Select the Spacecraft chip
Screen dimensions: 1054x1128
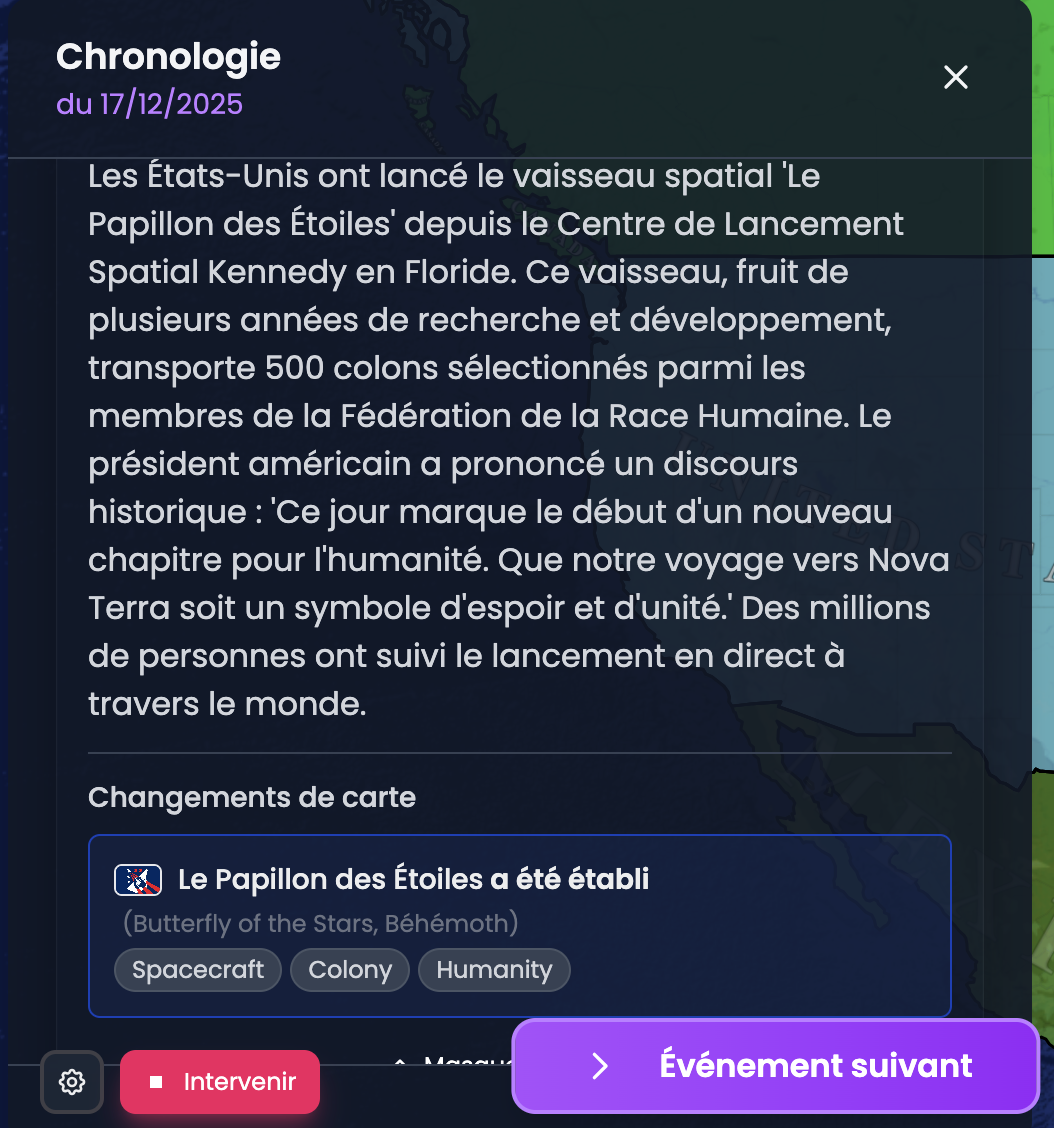(x=198, y=970)
